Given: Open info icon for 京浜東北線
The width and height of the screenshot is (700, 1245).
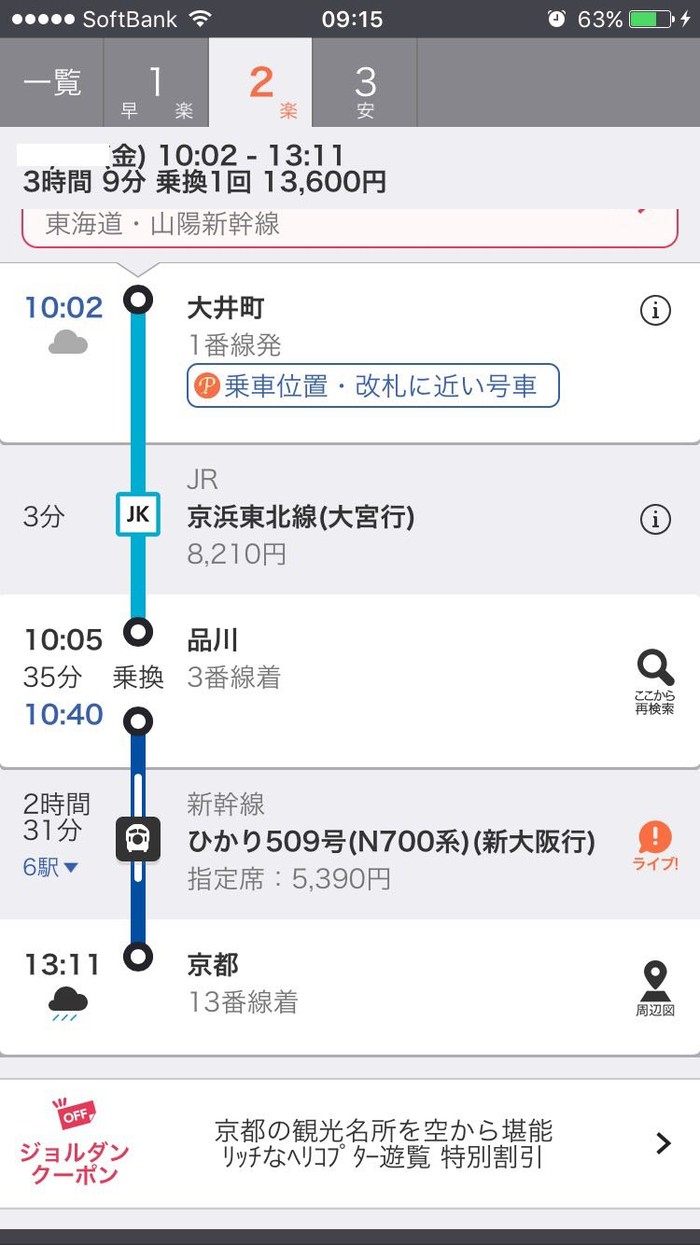Looking at the screenshot, I should 655,518.
